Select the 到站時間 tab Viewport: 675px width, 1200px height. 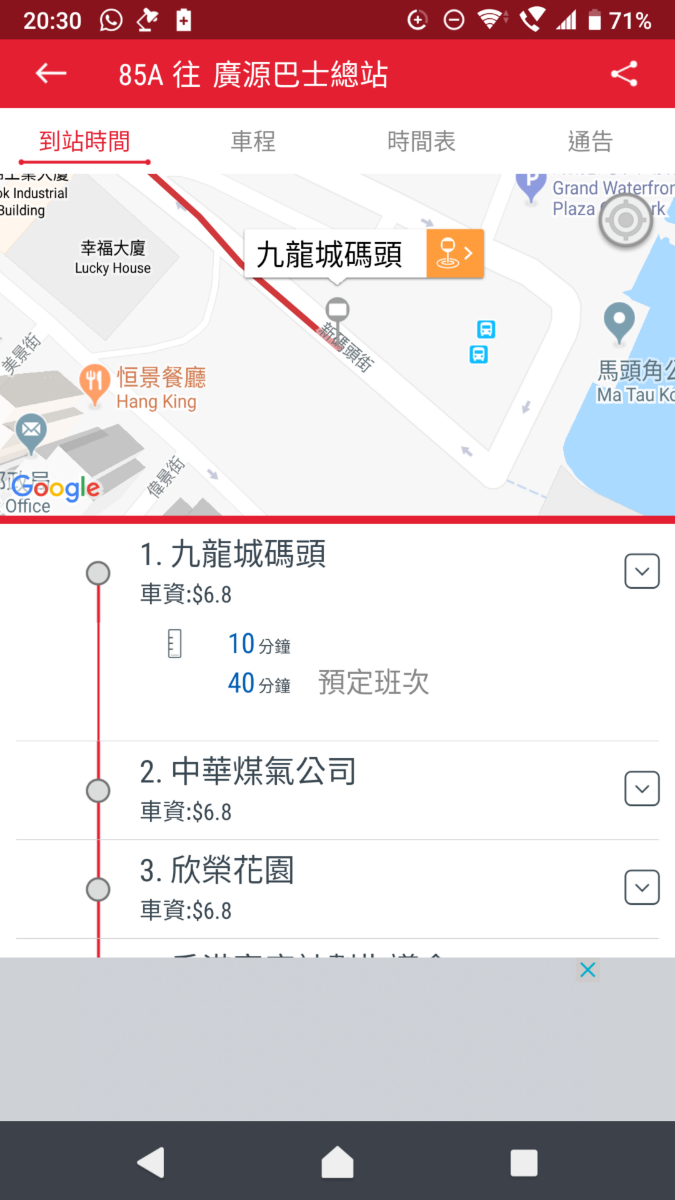pos(85,142)
